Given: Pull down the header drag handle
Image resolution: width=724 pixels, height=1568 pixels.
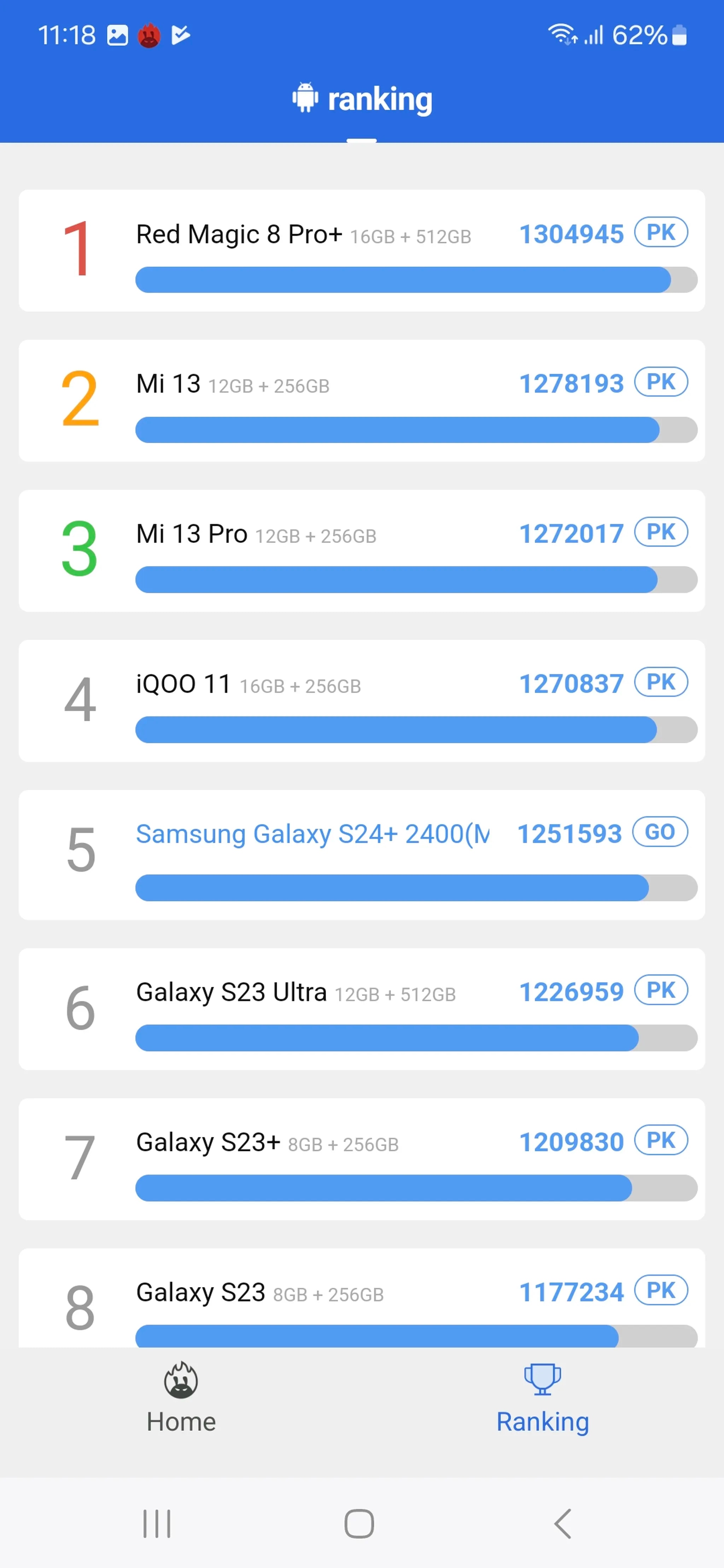Looking at the screenshot, I should [x=362, y=140].
